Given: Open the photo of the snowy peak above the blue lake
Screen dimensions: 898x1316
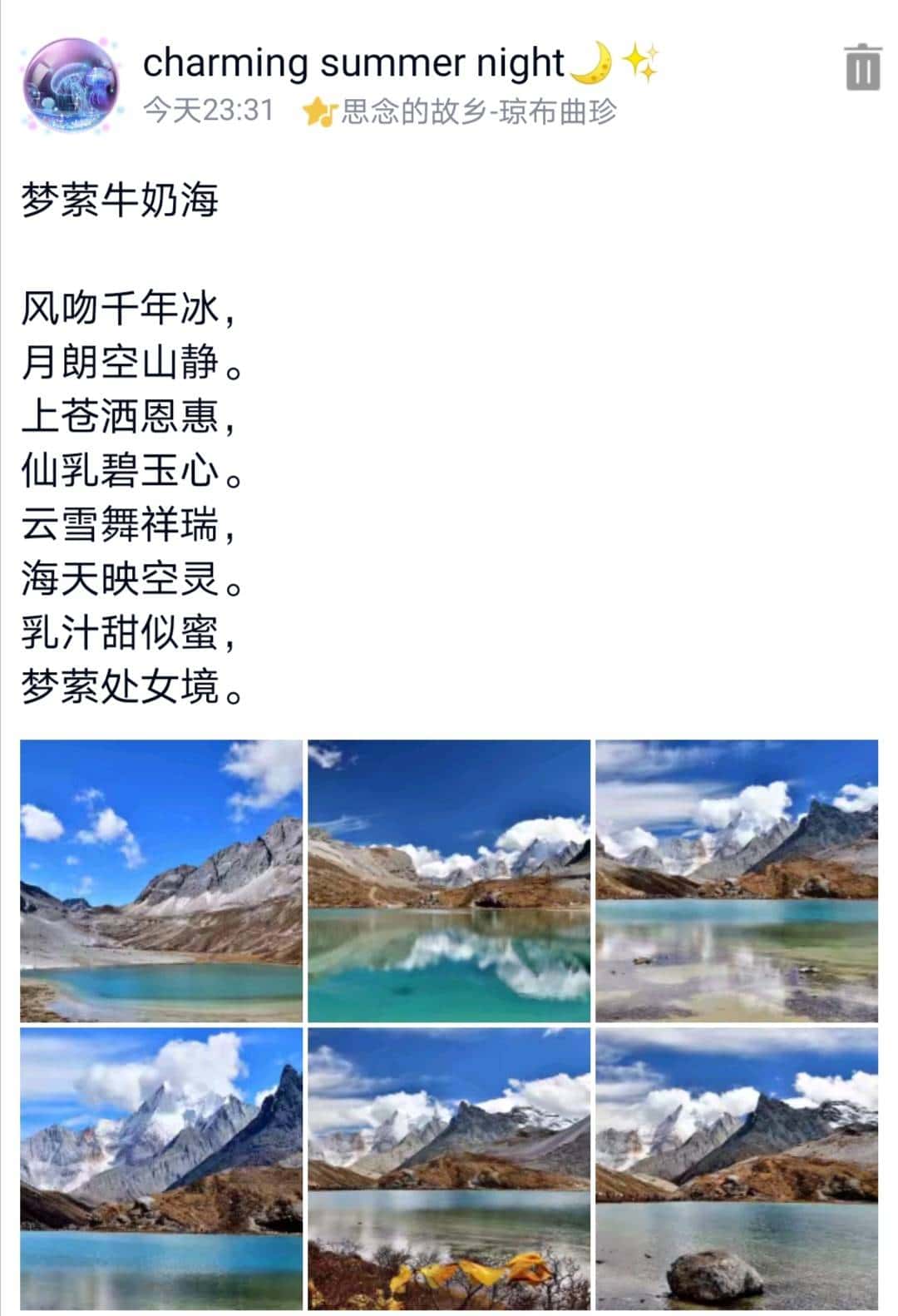Looking at the screenshot, I should (x=161, y=1168).
